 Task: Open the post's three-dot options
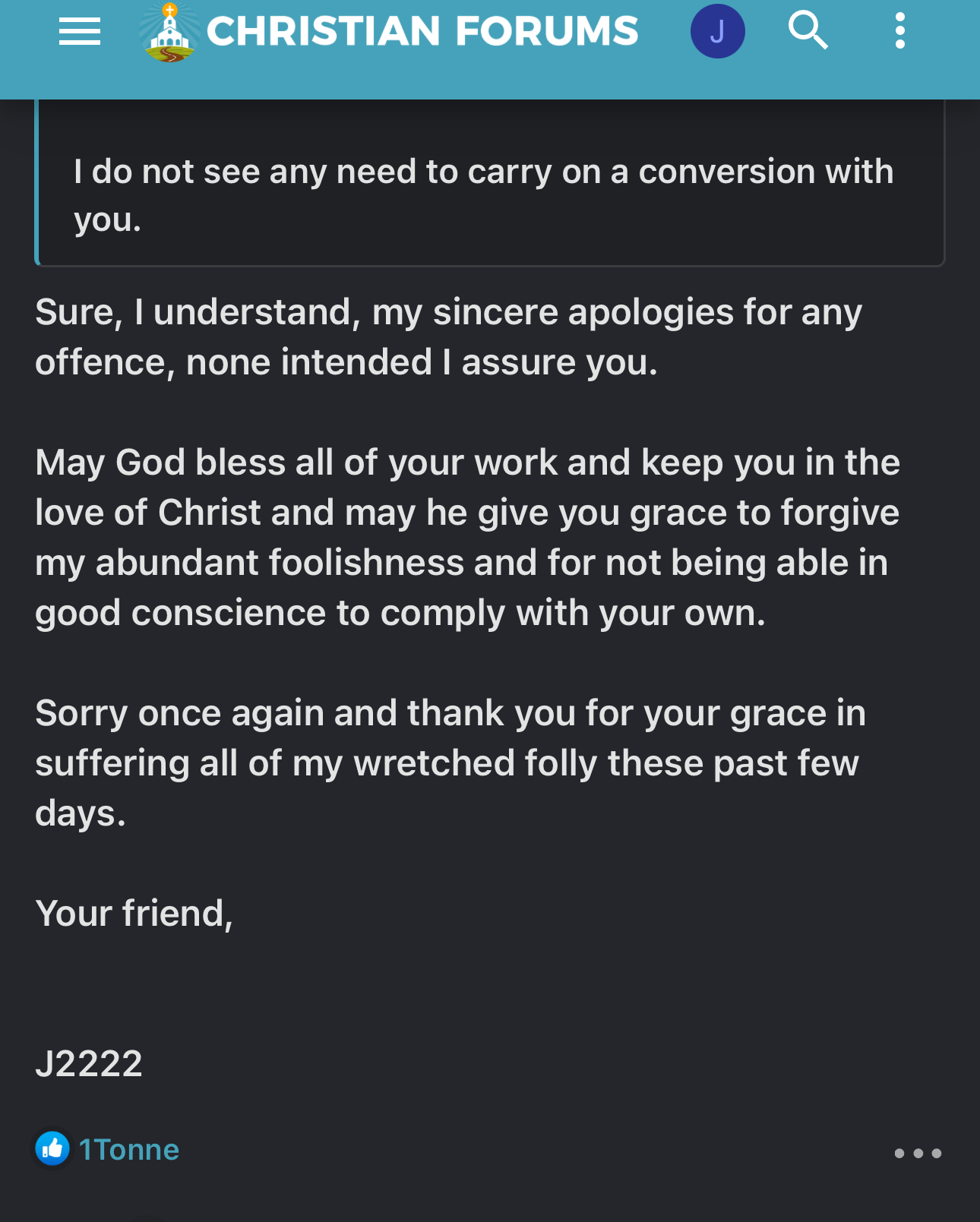(x=918, y=1153)
